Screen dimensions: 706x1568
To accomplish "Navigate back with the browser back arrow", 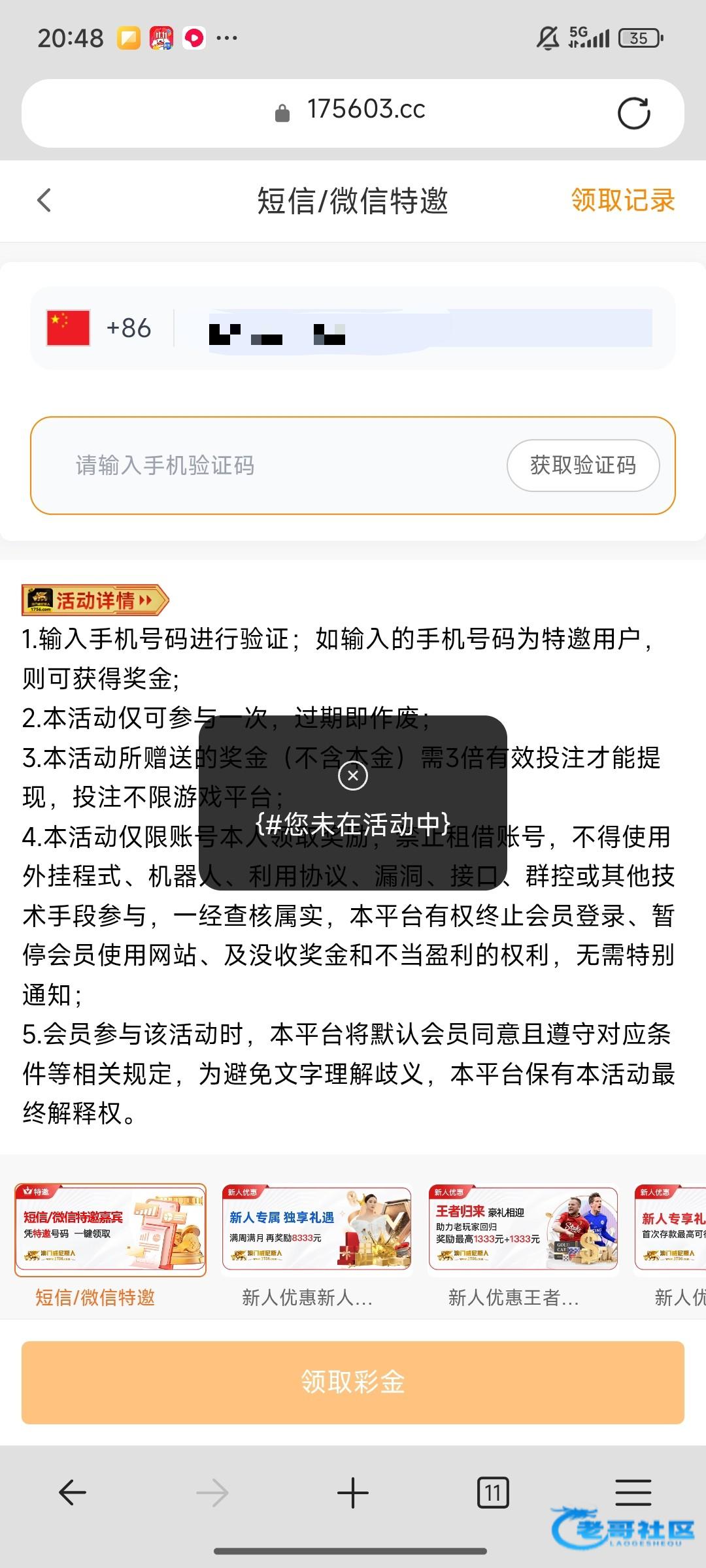I will (x=73, y=1493).
